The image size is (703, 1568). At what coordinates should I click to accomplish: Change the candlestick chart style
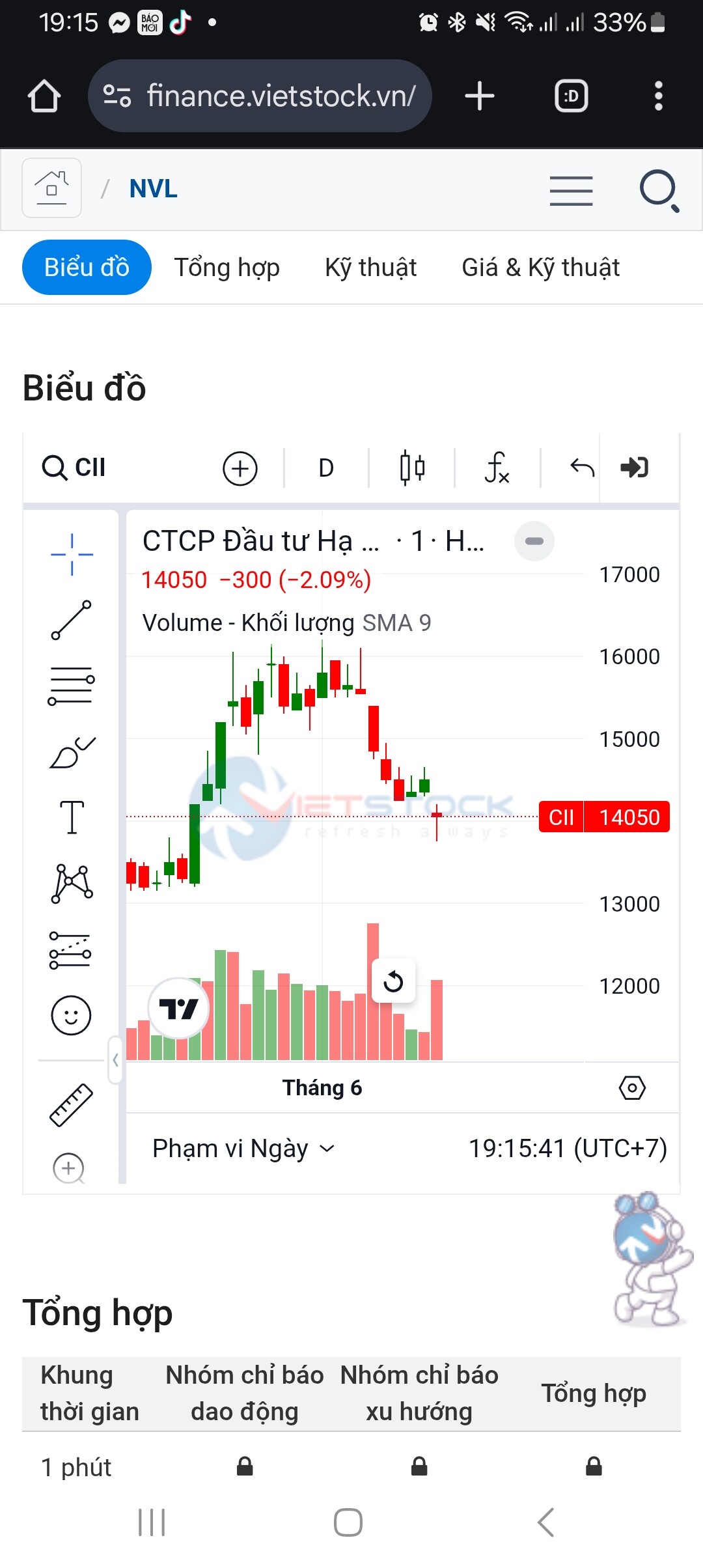(x=412, y=468)
